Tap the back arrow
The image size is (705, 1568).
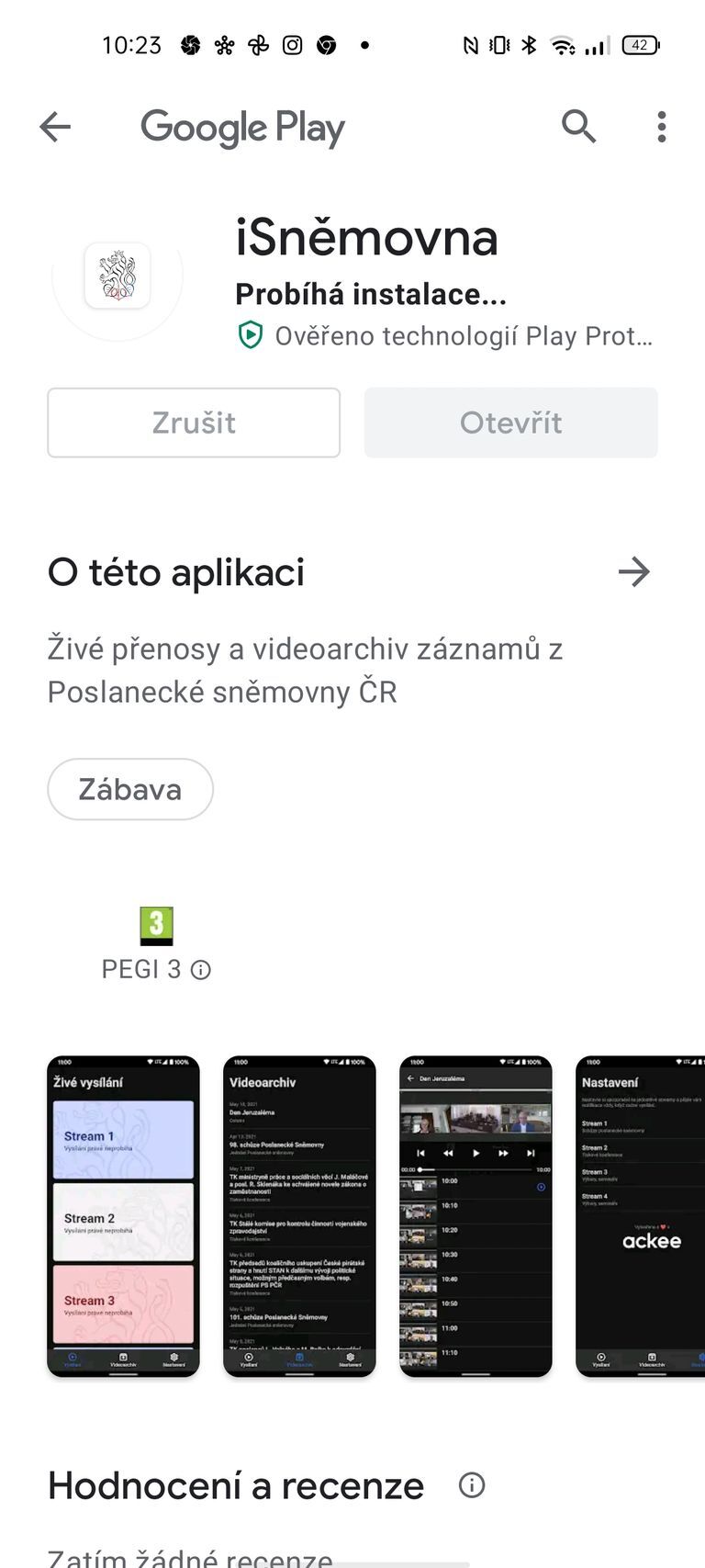[x=54, y=127]
